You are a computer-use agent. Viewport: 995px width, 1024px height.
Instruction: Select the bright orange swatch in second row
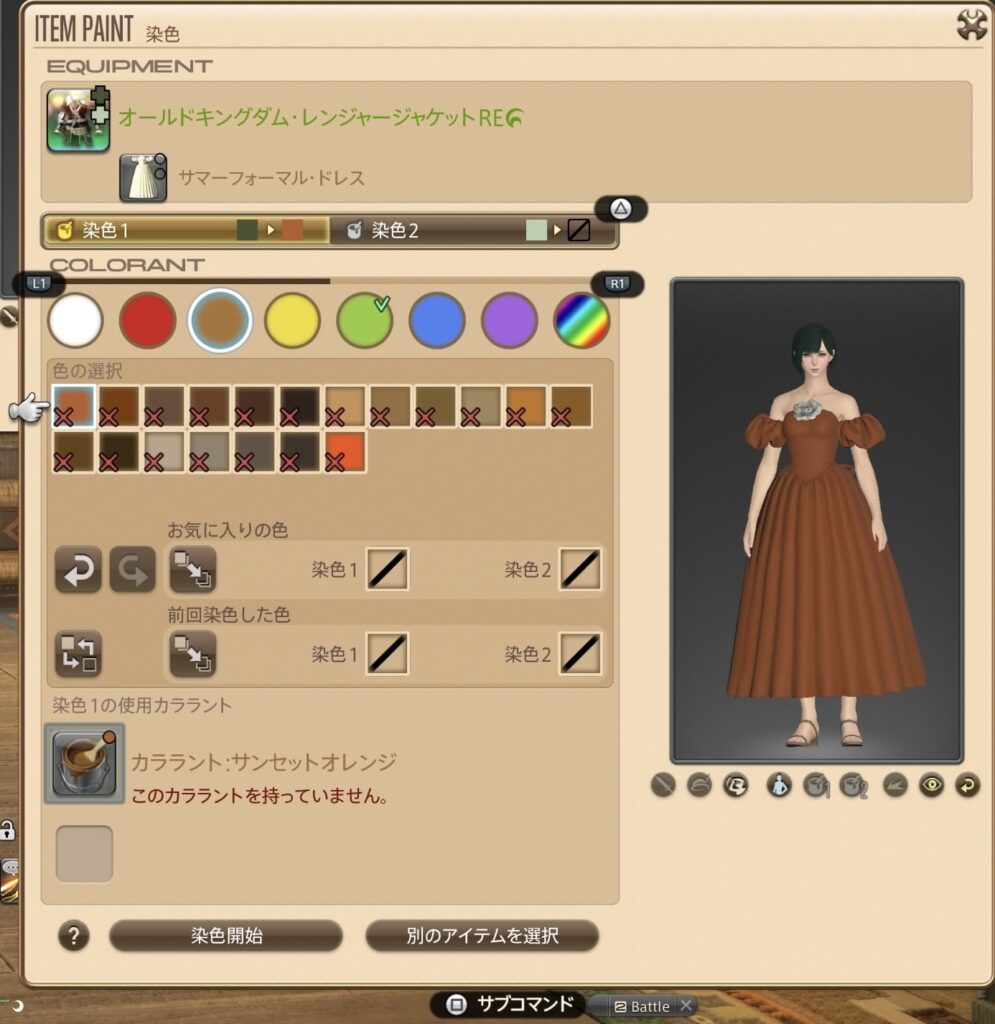coord(345,451)
